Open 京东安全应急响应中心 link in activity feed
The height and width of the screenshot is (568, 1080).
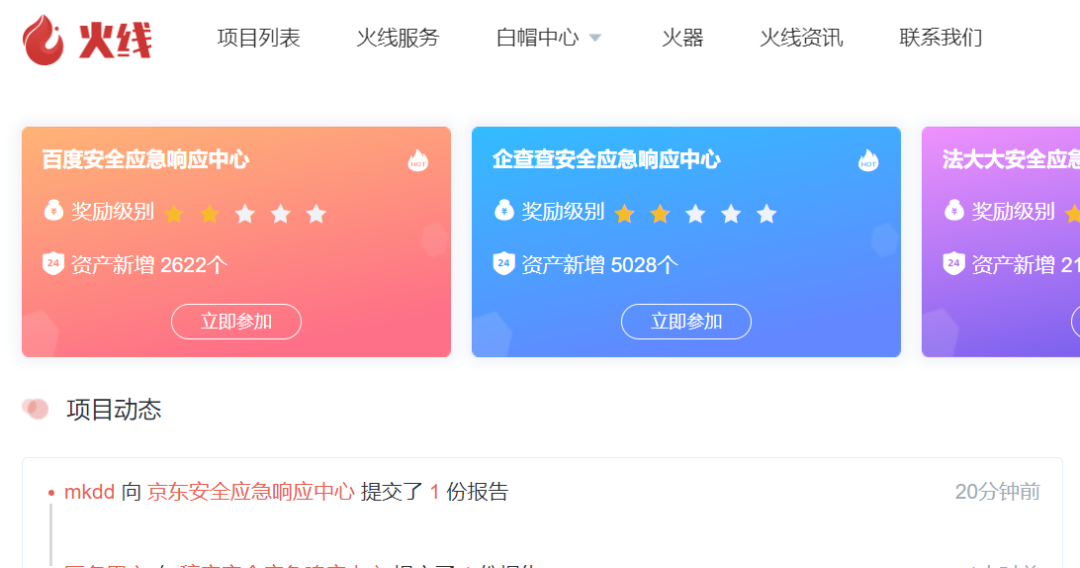coord(250,491)
